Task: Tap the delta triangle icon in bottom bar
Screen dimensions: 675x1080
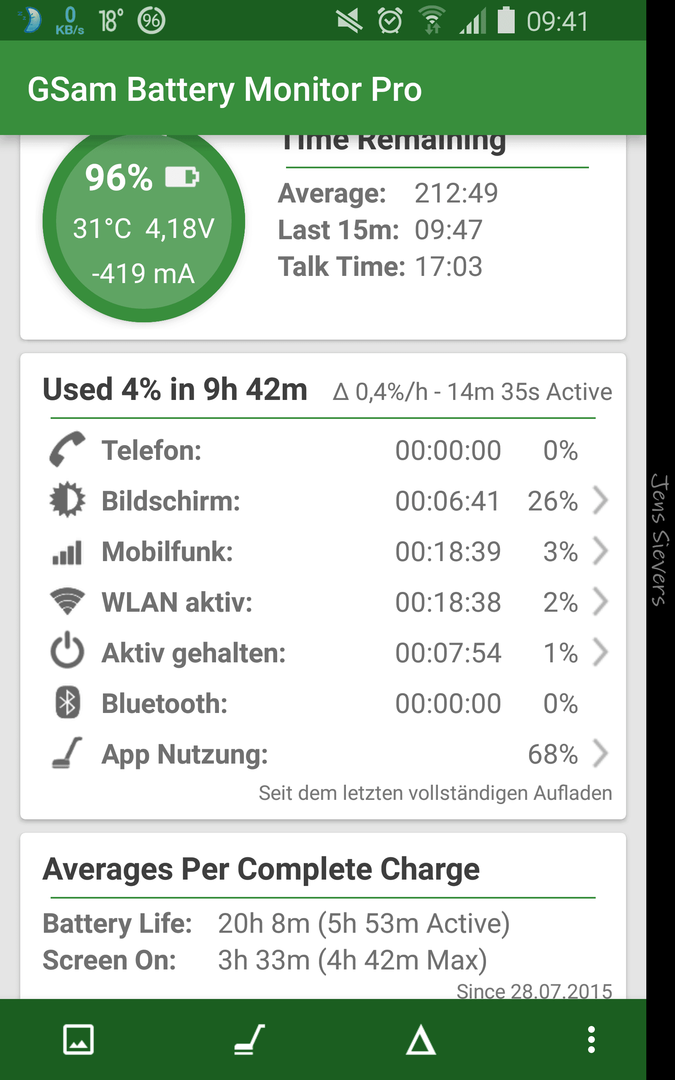Action: [420, 1040]
